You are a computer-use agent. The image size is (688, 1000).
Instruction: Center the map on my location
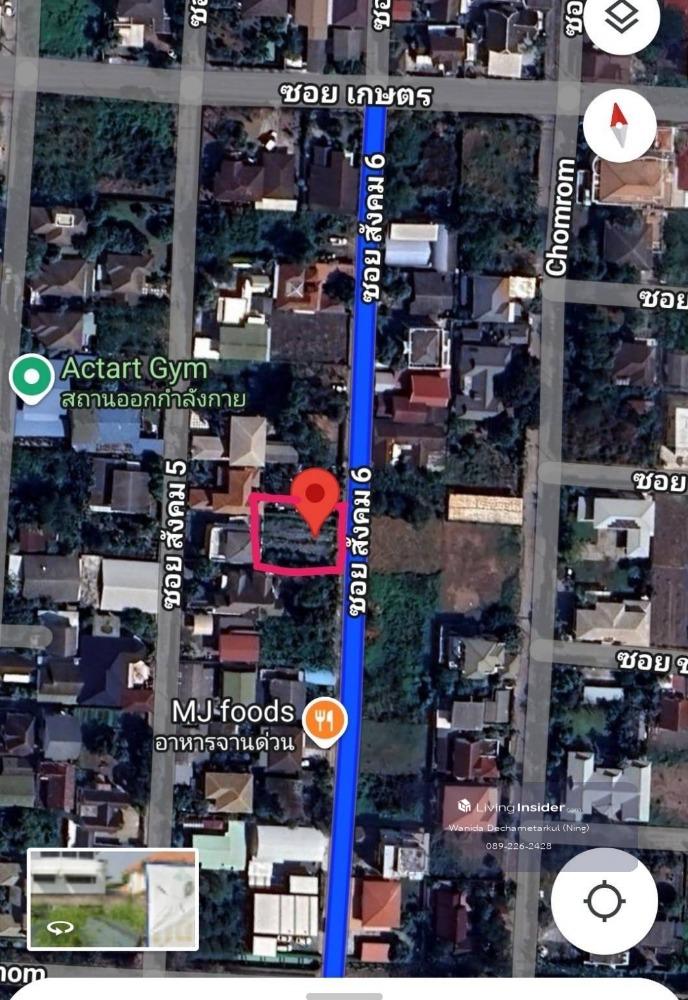[x=604, y=901]
